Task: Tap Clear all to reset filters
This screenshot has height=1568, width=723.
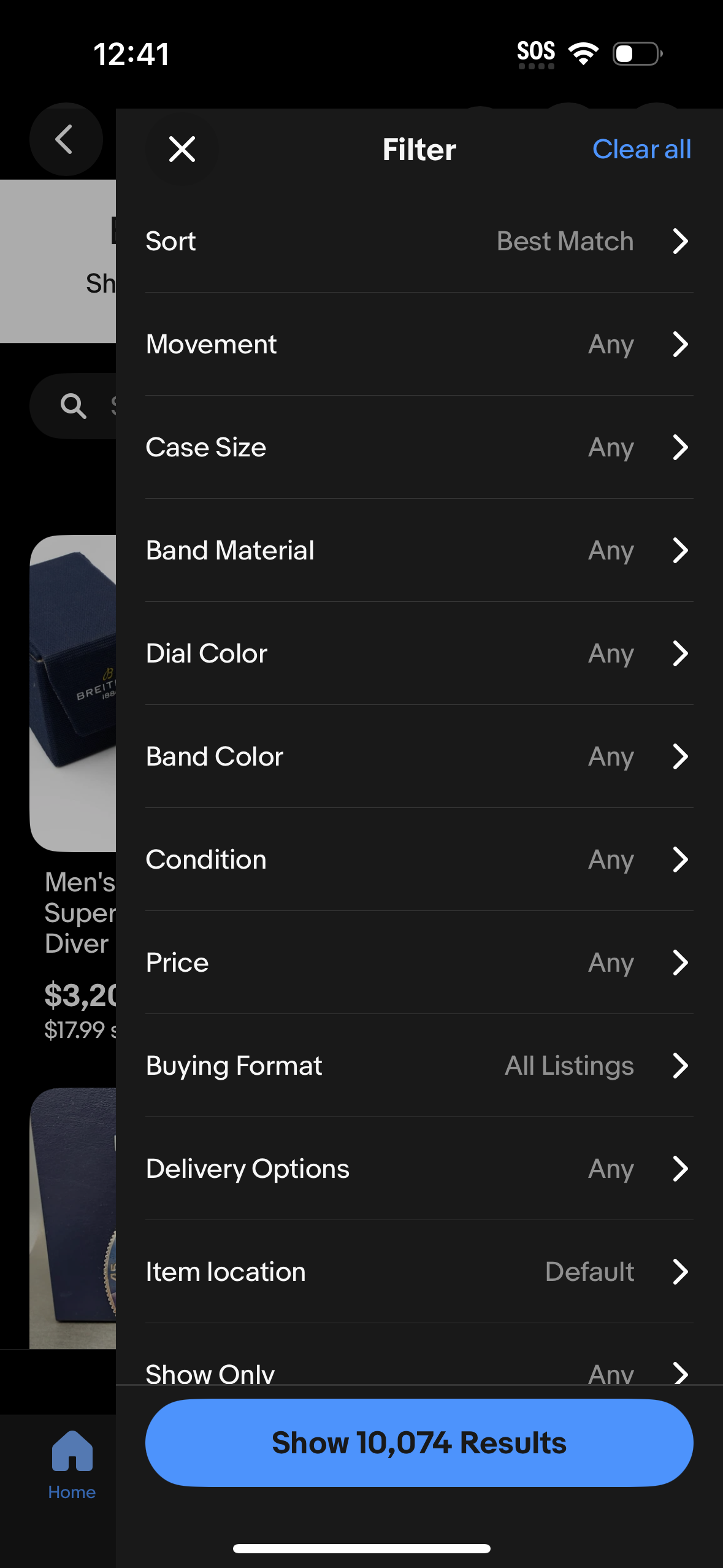Action: pos(641,149)
